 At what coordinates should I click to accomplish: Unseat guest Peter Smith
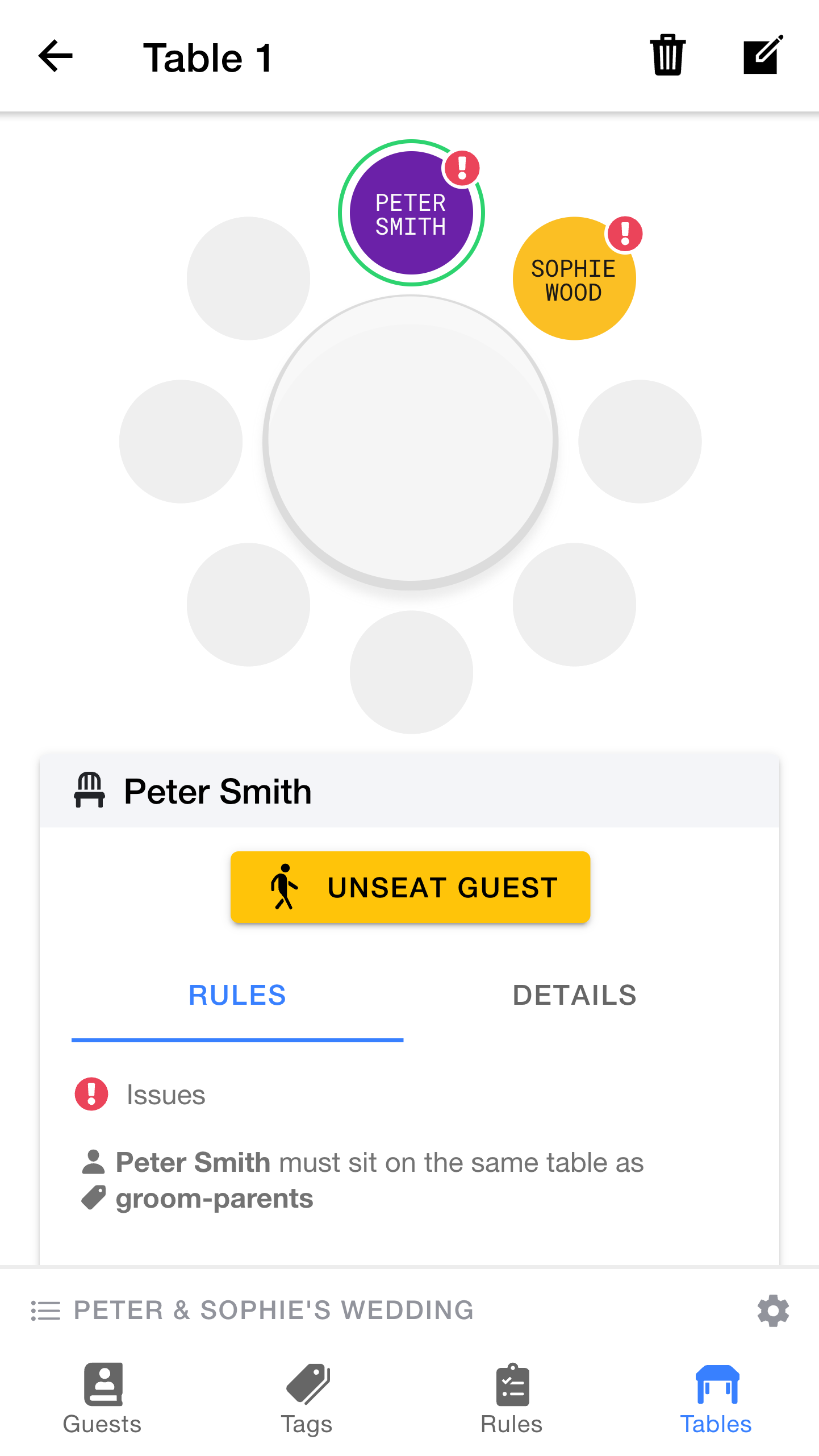click(410, 887)
